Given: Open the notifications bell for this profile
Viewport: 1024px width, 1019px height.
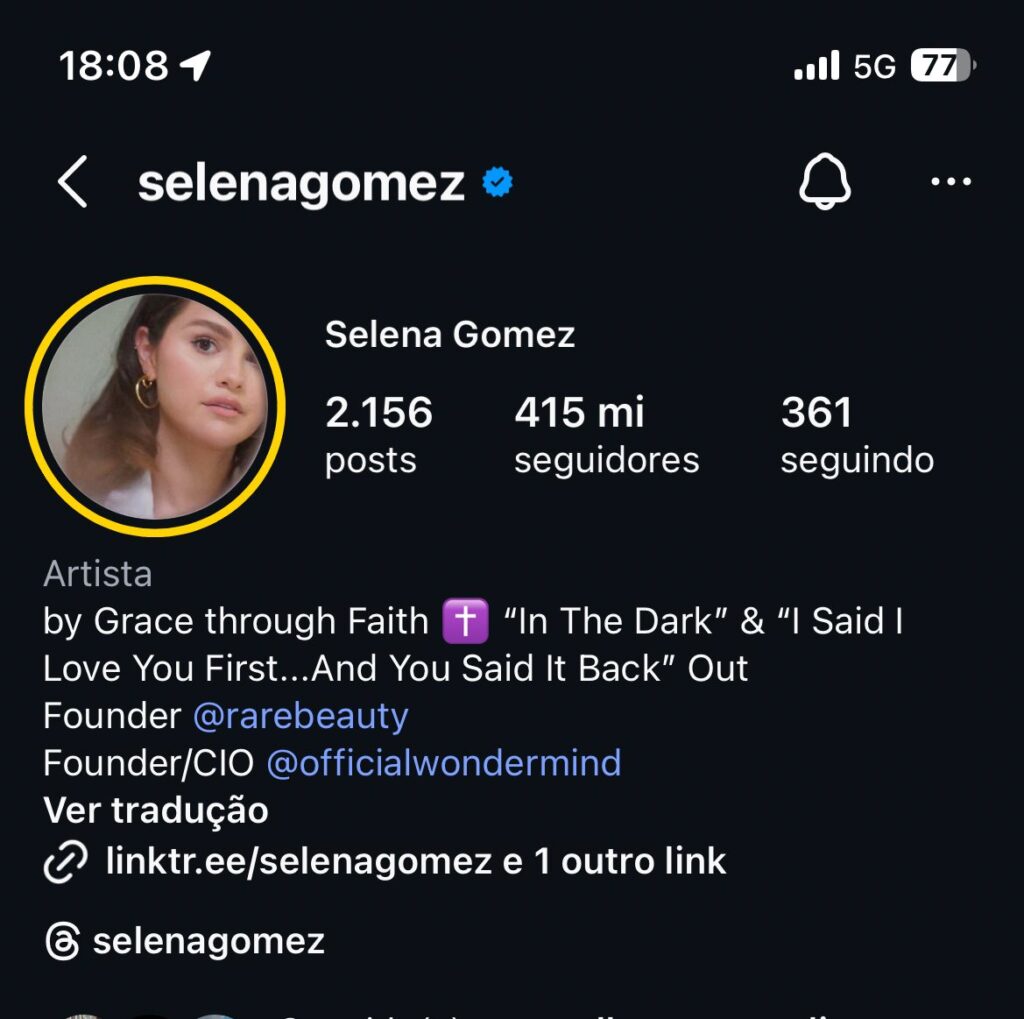Looking at the screenshot, I should click(x=825, y=183).
